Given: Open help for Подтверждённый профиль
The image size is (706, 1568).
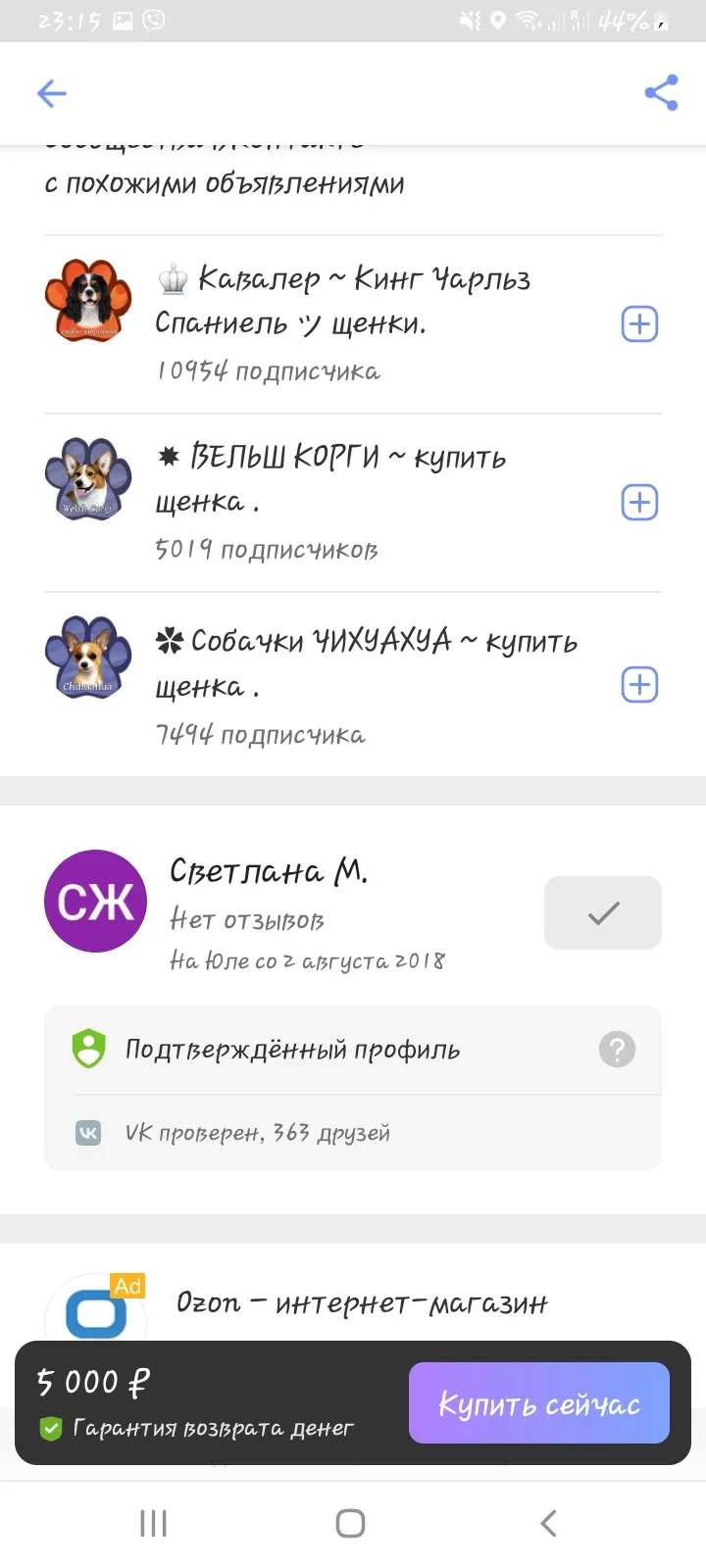Looking at the screenshot, I should point(617,1050).
